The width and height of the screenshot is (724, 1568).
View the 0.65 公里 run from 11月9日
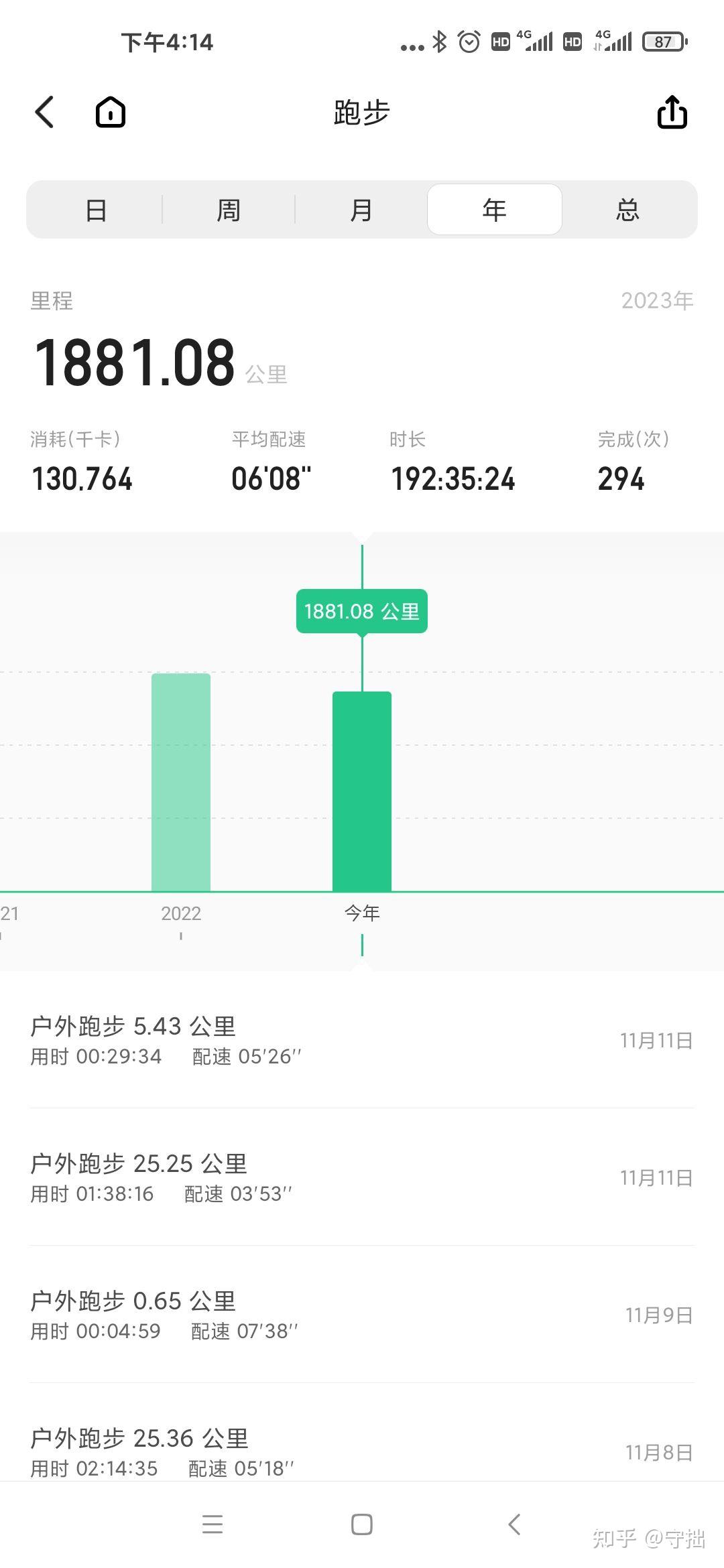pyautogui.click(x=362, y=1315)
